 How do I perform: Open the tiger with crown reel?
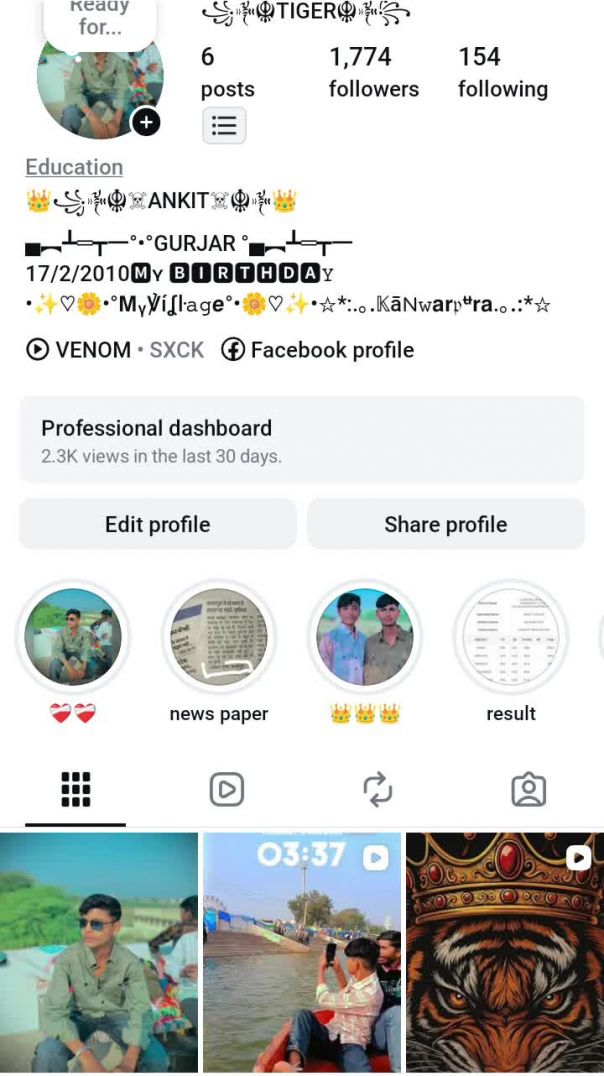tap(505, 952)
